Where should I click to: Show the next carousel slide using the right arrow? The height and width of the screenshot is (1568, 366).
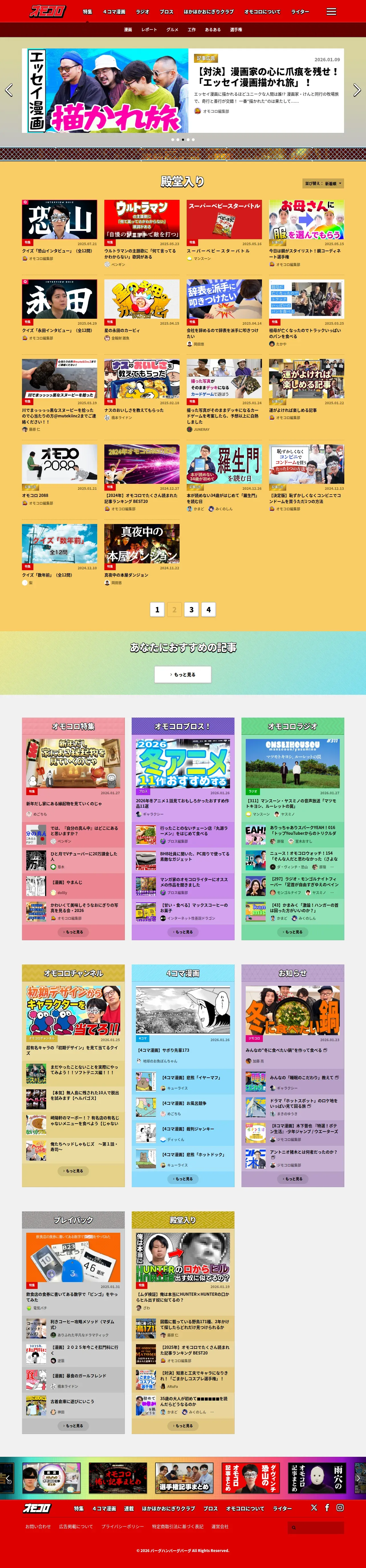(x=357, y=91)
